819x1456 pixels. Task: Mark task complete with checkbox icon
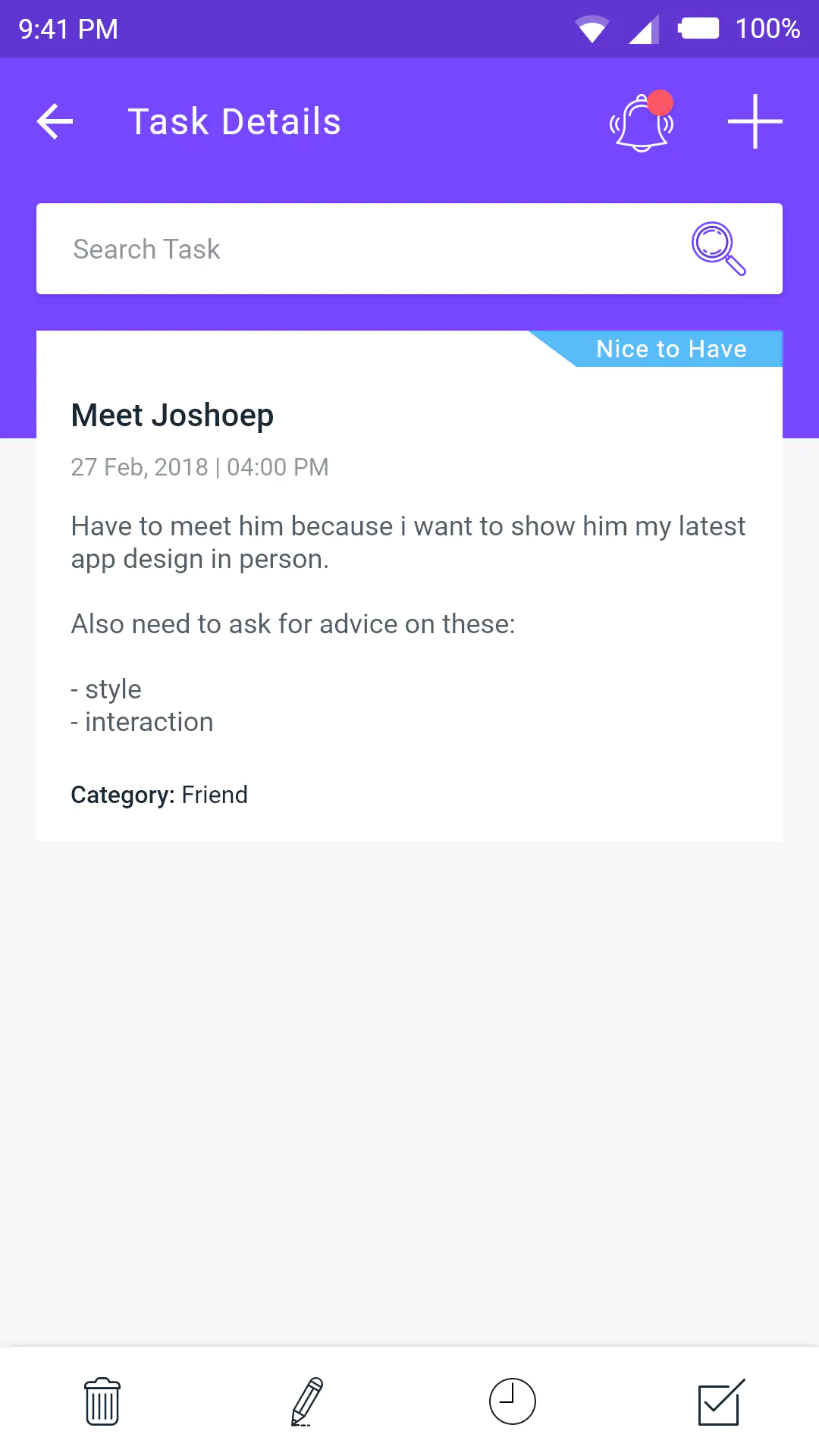pos(721,1401)
